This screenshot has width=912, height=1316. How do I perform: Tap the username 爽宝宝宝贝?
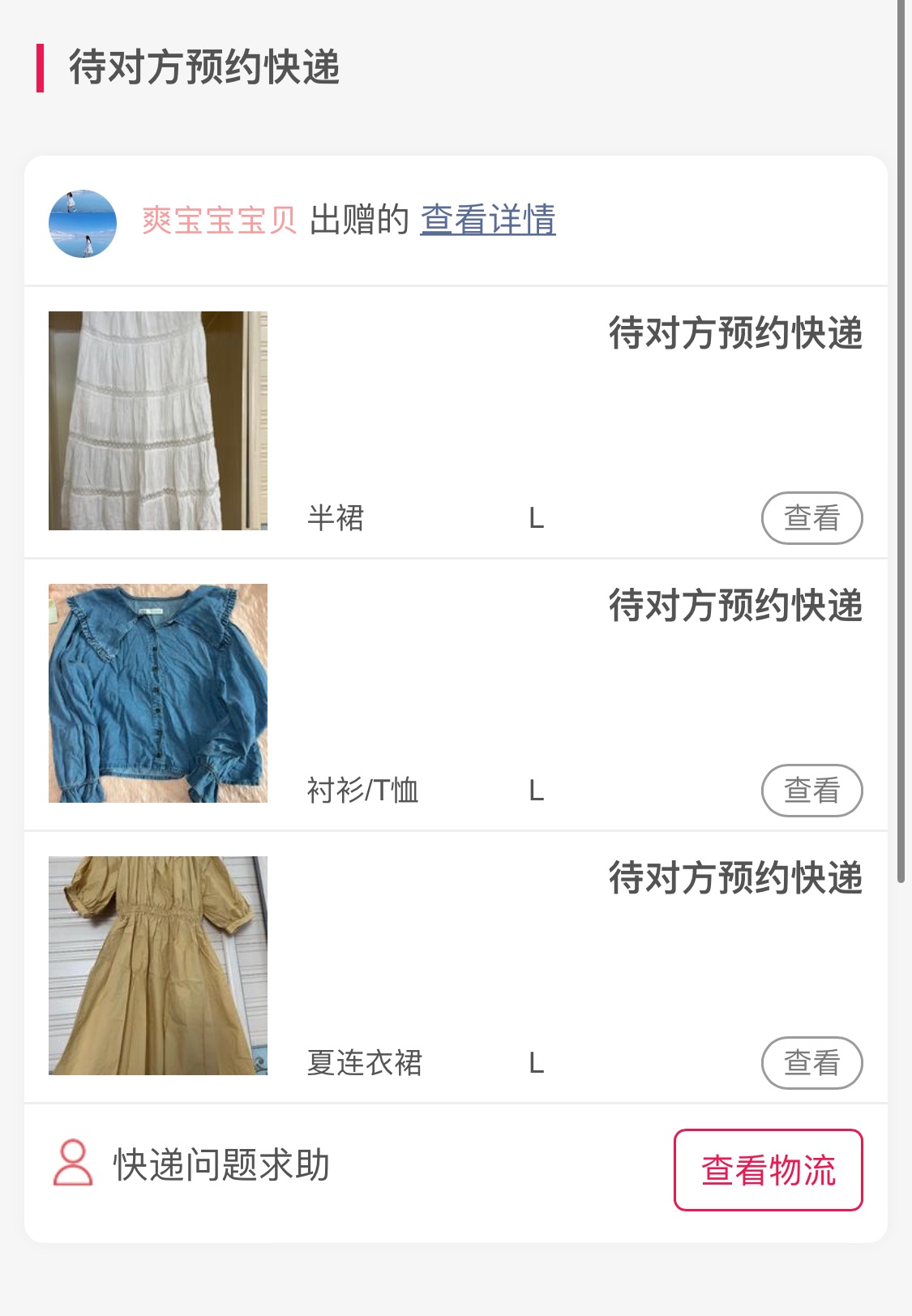pos(219,220)
